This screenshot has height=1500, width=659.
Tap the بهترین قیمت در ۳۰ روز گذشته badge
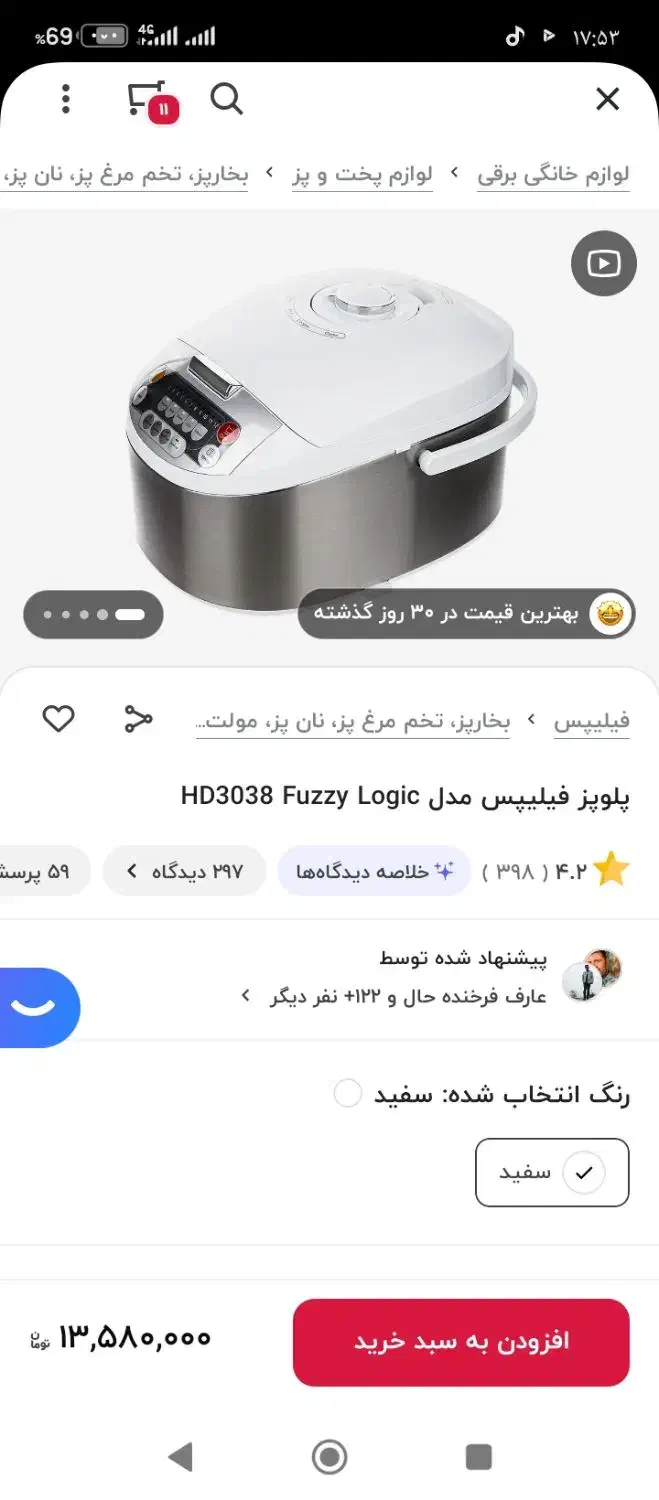[466, 613]
